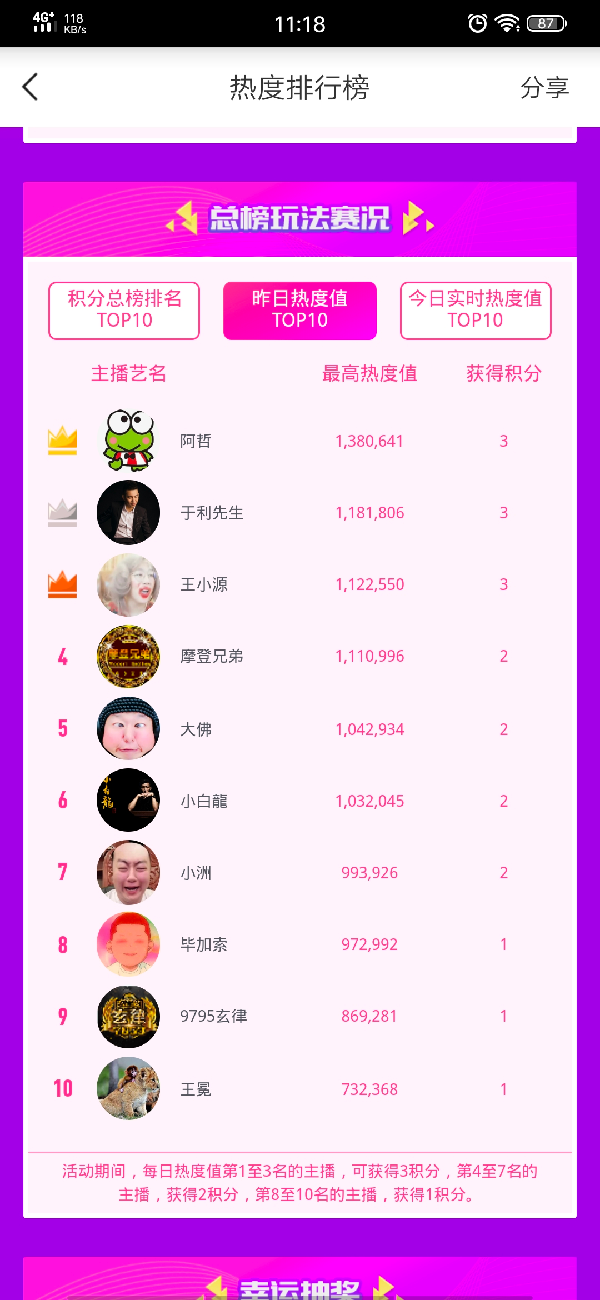This screenshot has width=600, height=1300.
Task: Open streamer 阿哲's row
Action: coord(196,441)
